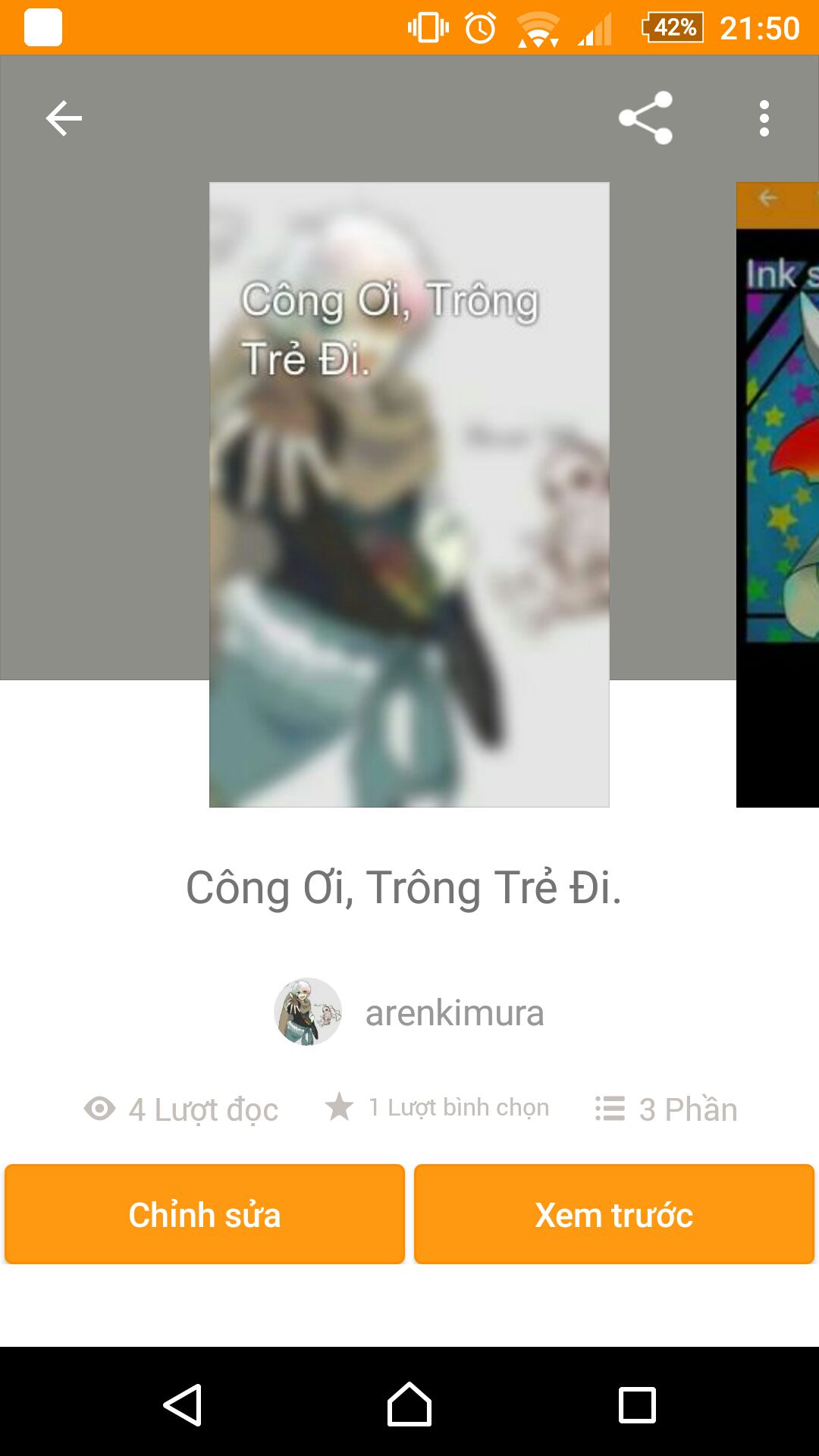819x1456 pixels.
Task: View the 3 Phần chapter list
Action: point(666,1109)
